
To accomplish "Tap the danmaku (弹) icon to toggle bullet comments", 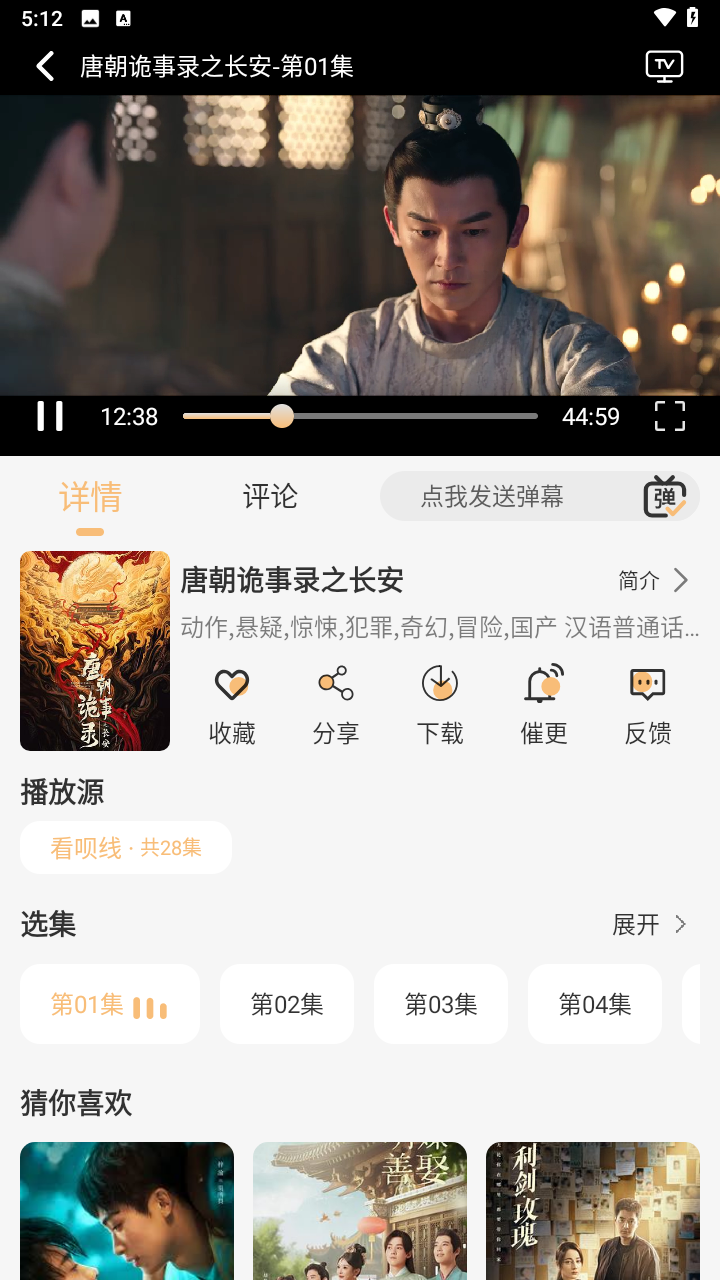I will coord(664,495).
